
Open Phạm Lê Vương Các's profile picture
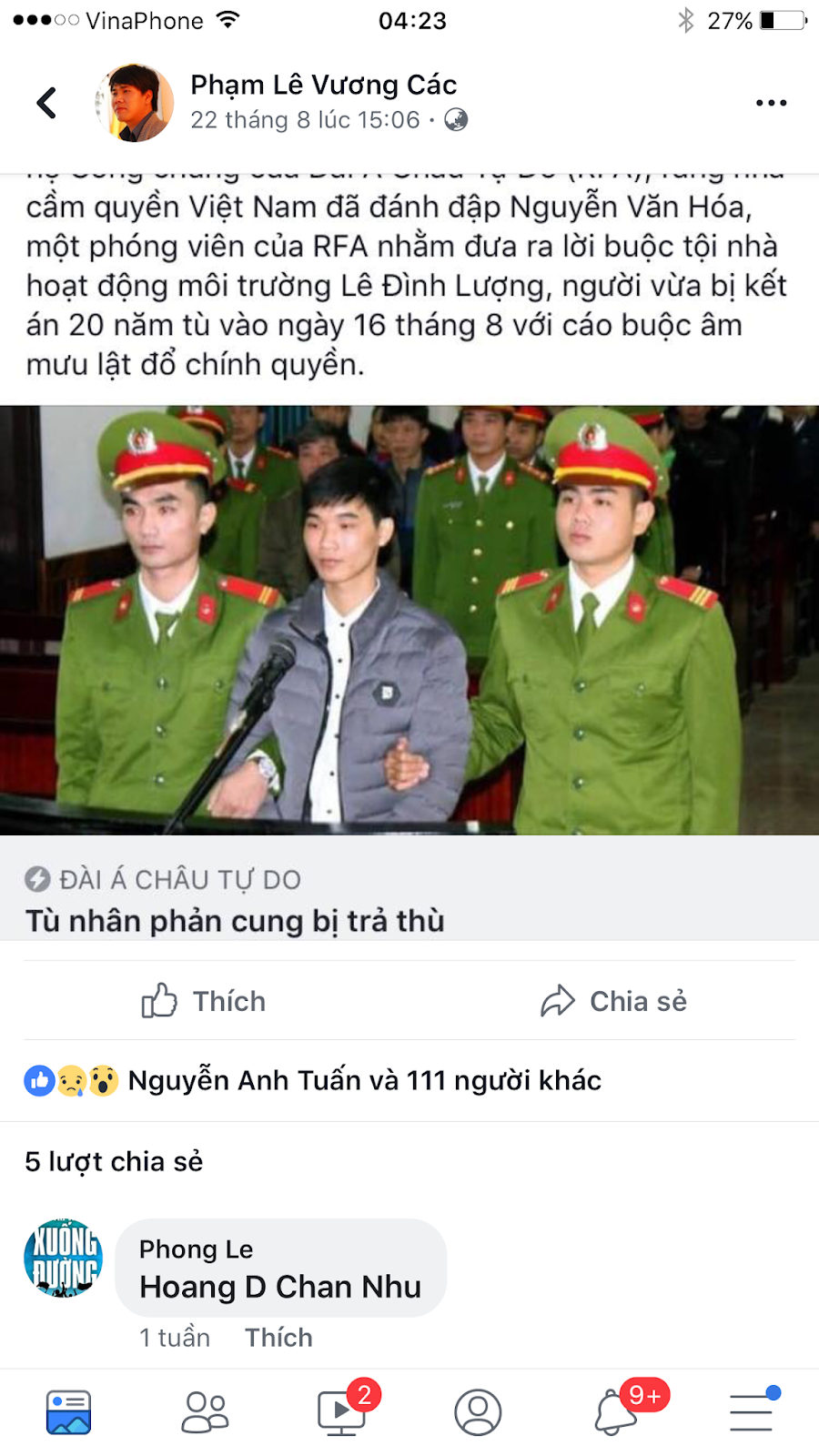[136, 103]
